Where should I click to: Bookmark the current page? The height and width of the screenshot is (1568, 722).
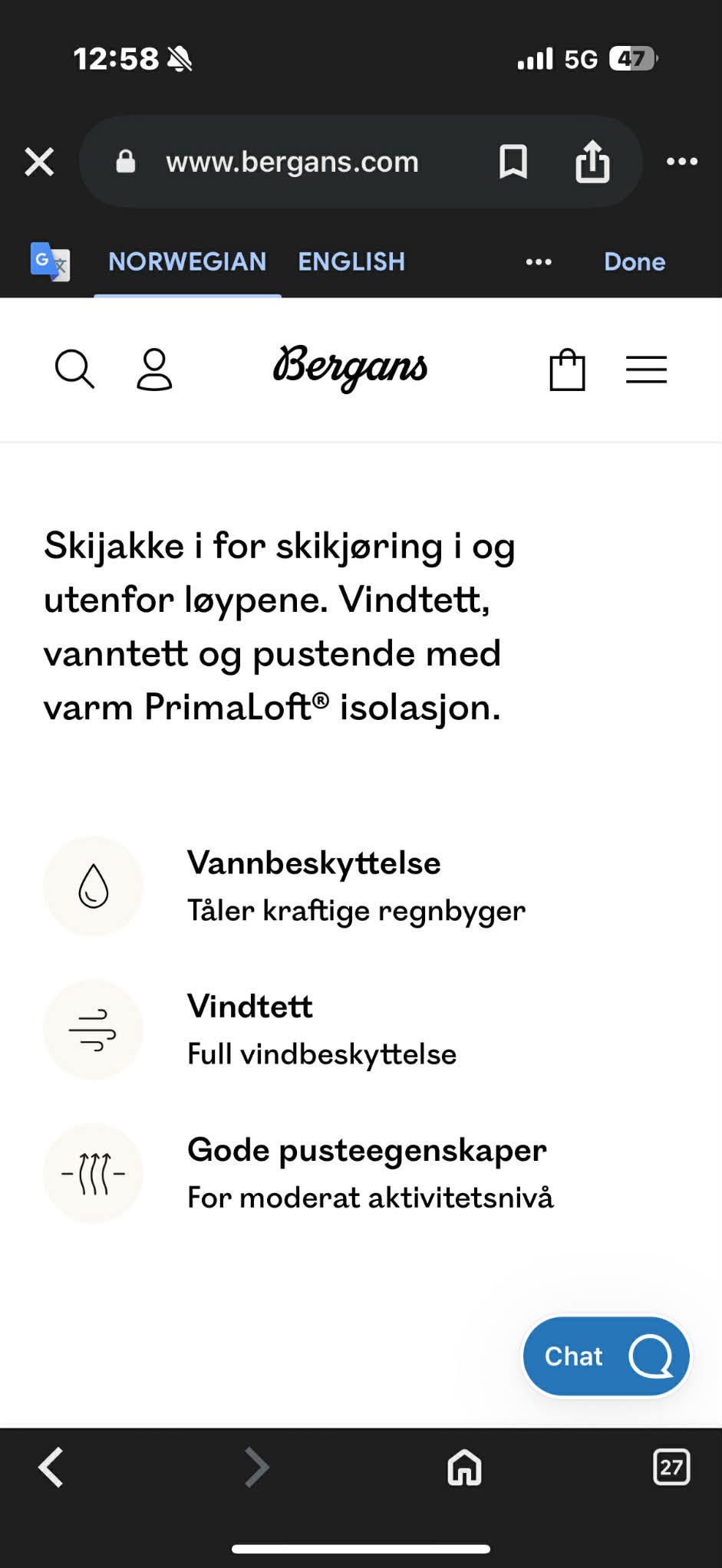(x=513, y=161)
